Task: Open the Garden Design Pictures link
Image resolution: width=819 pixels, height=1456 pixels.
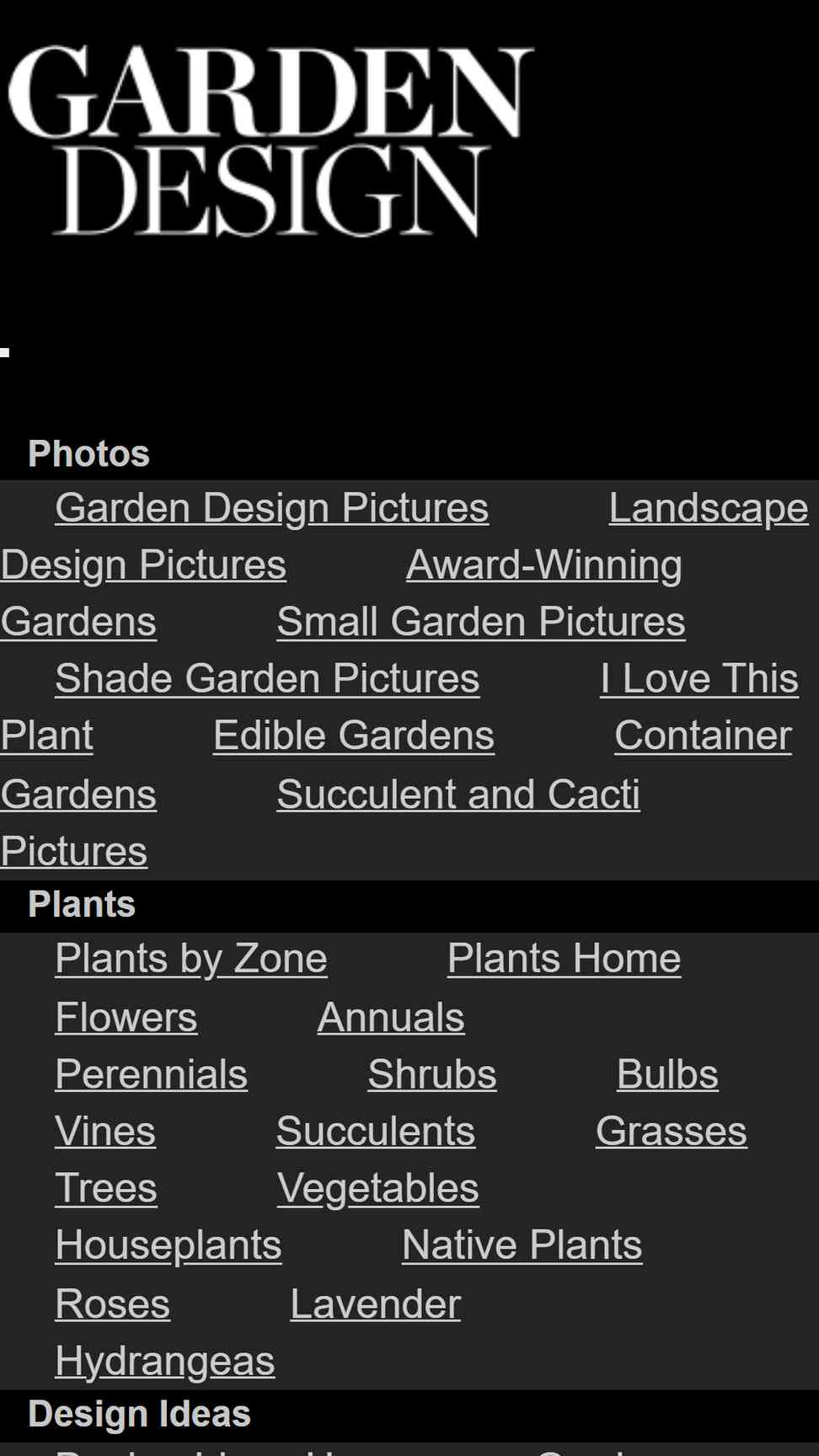Action: (272, 508)
